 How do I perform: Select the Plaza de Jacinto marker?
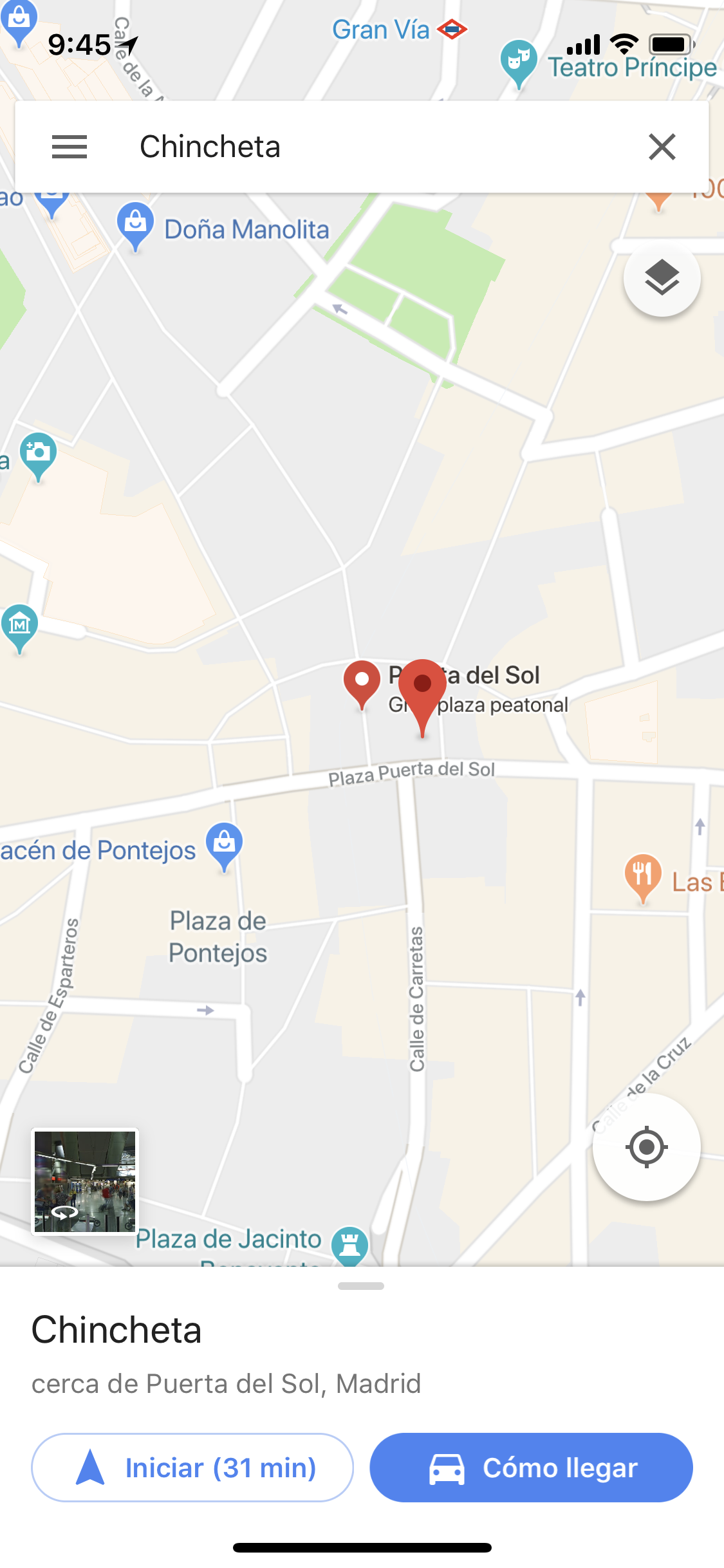tap(350, 1246)
